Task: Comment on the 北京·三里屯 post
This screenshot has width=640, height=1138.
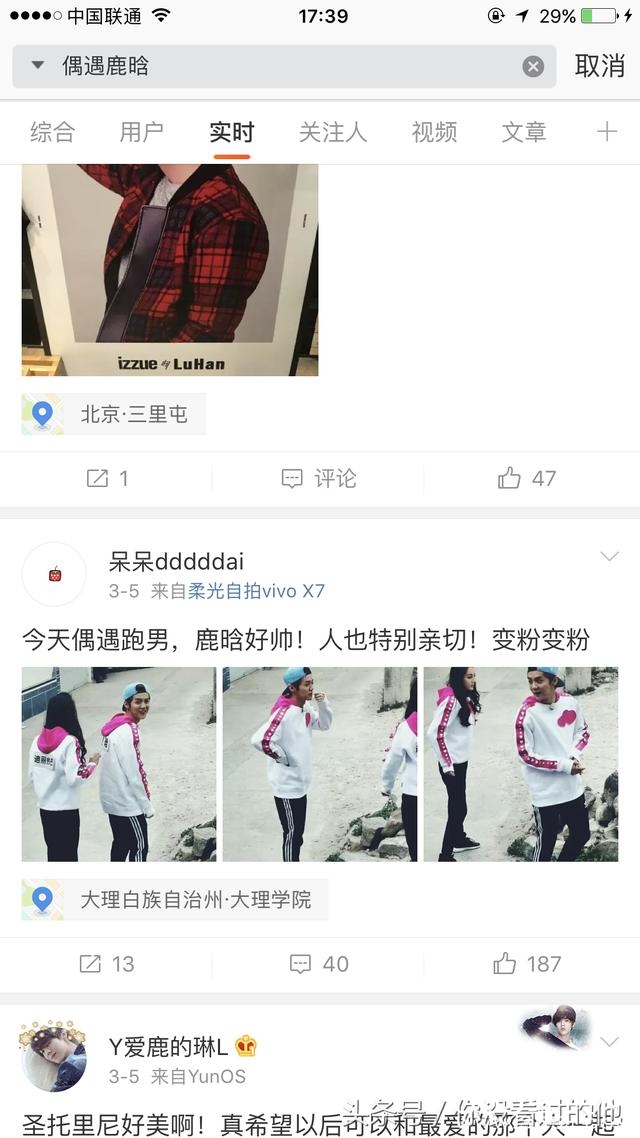Action: pos(319,478)
